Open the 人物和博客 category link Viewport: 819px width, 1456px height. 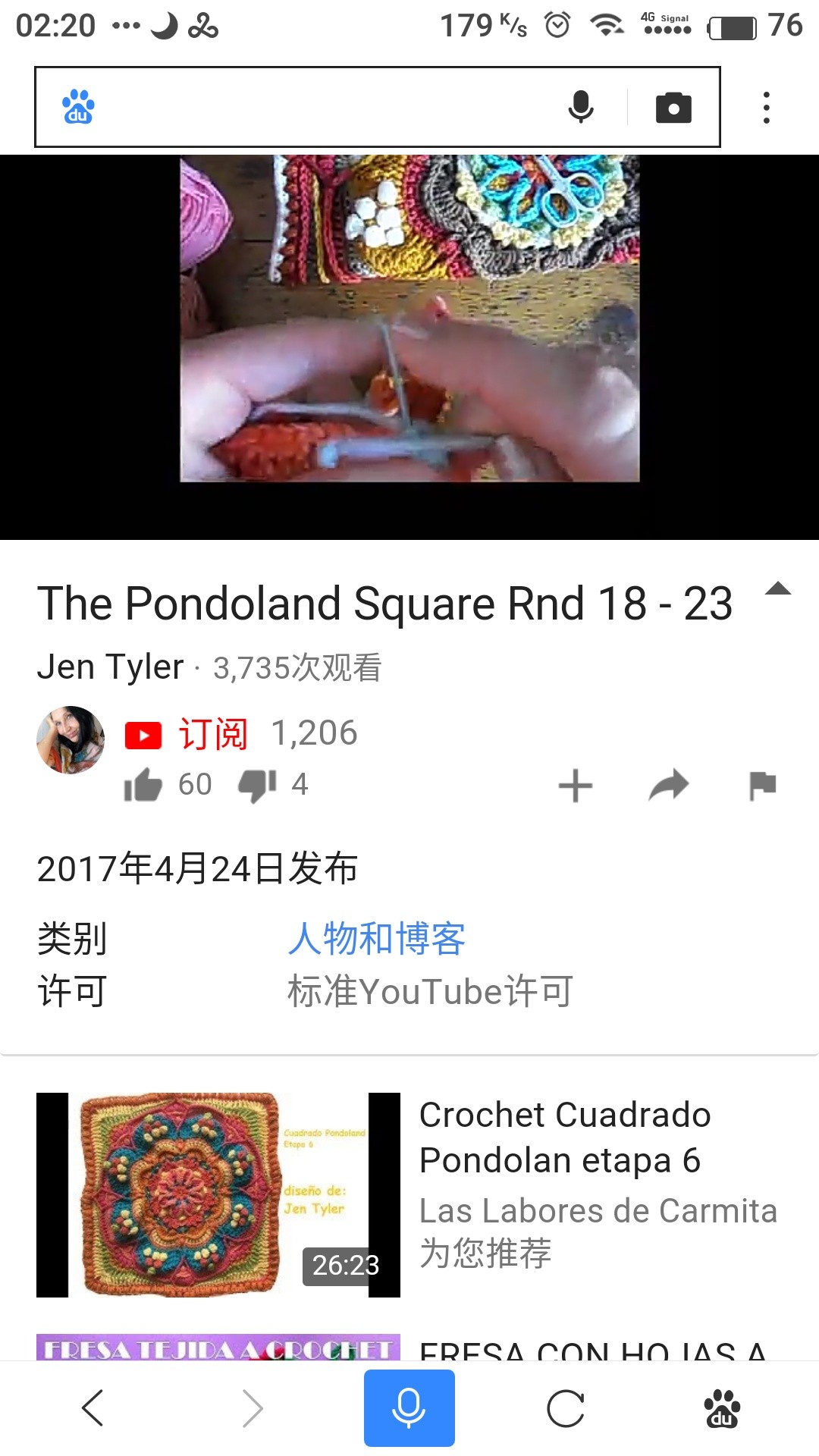pos(377,939)
